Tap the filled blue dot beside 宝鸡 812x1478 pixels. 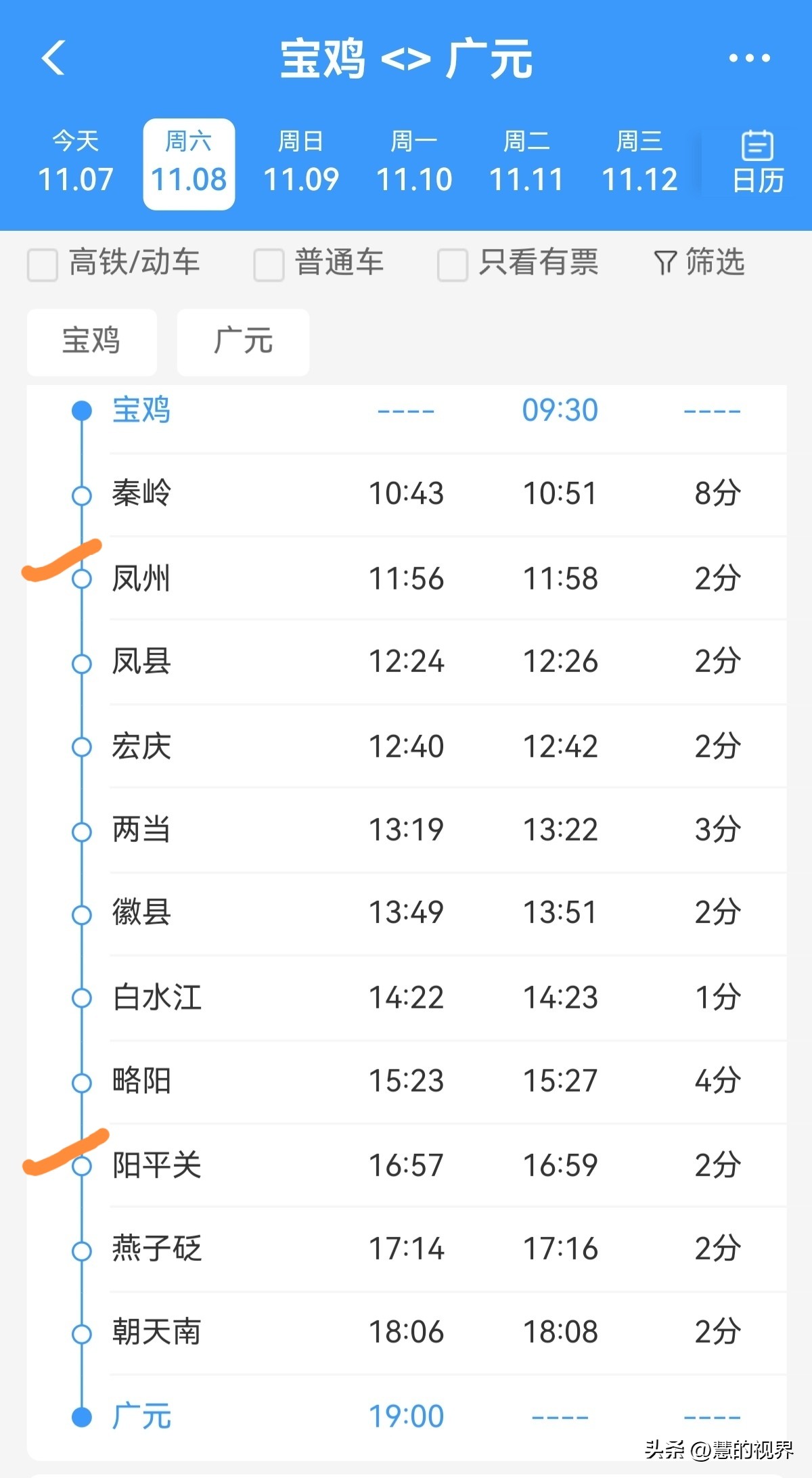click(82, 409)
